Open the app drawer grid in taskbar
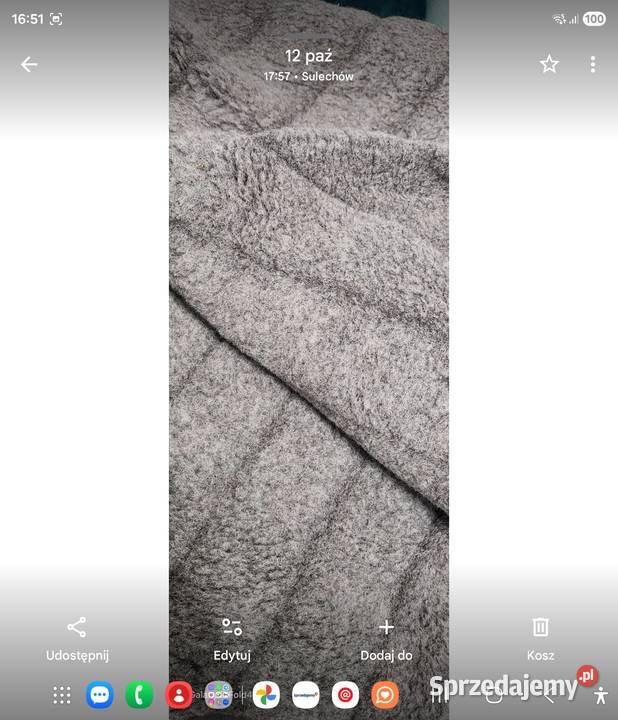618x720 pixels. tap(62, 695)
